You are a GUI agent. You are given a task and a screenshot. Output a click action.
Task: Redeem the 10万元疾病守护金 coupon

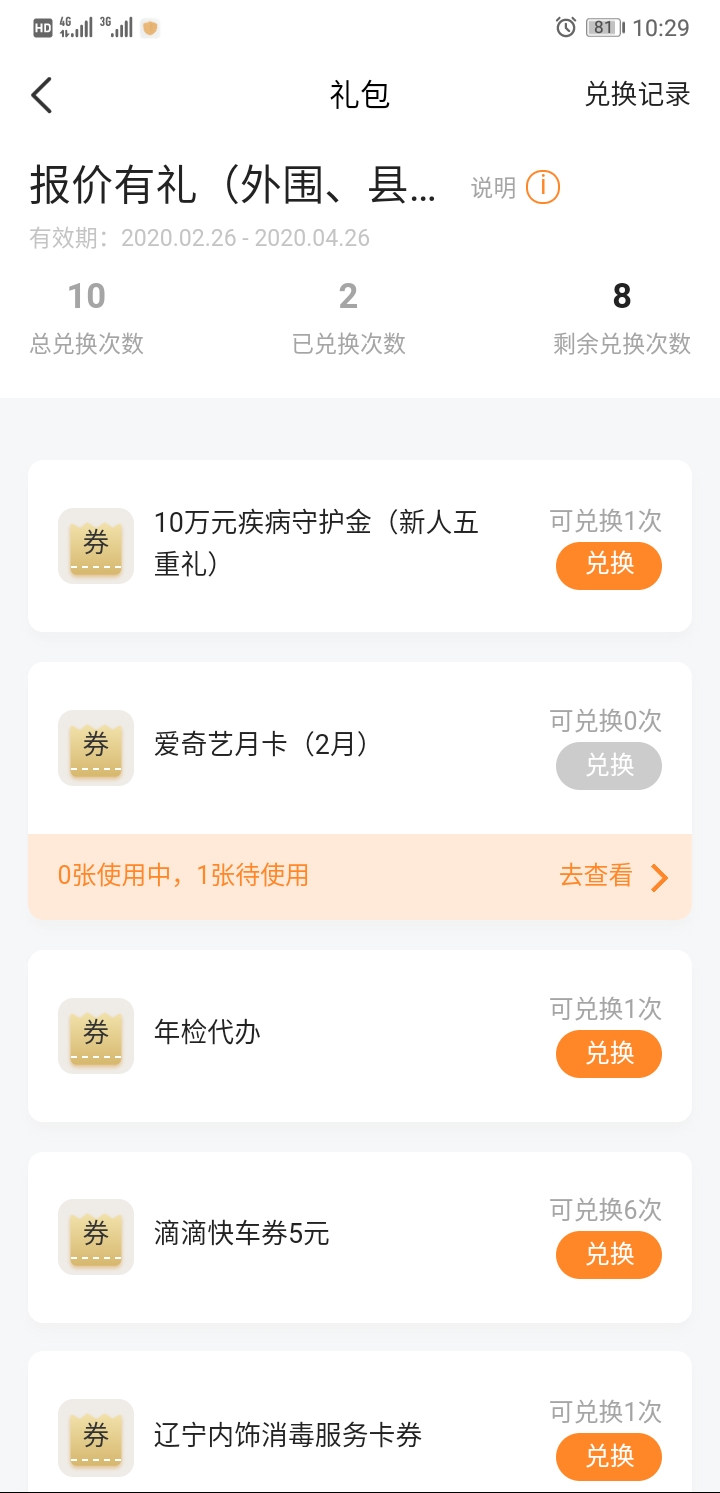608,565
